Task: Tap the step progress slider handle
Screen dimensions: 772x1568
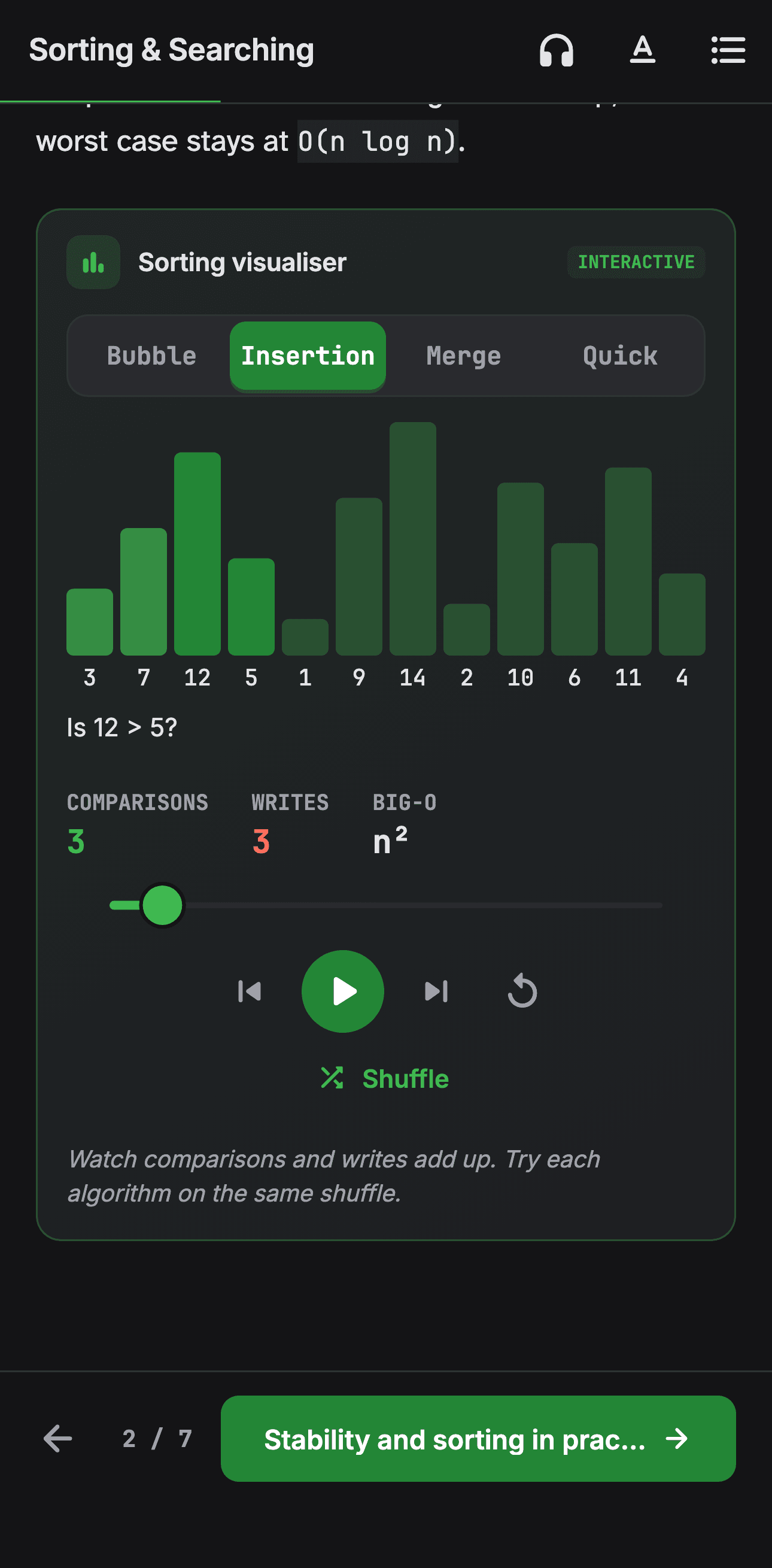Action: [162, 905]
